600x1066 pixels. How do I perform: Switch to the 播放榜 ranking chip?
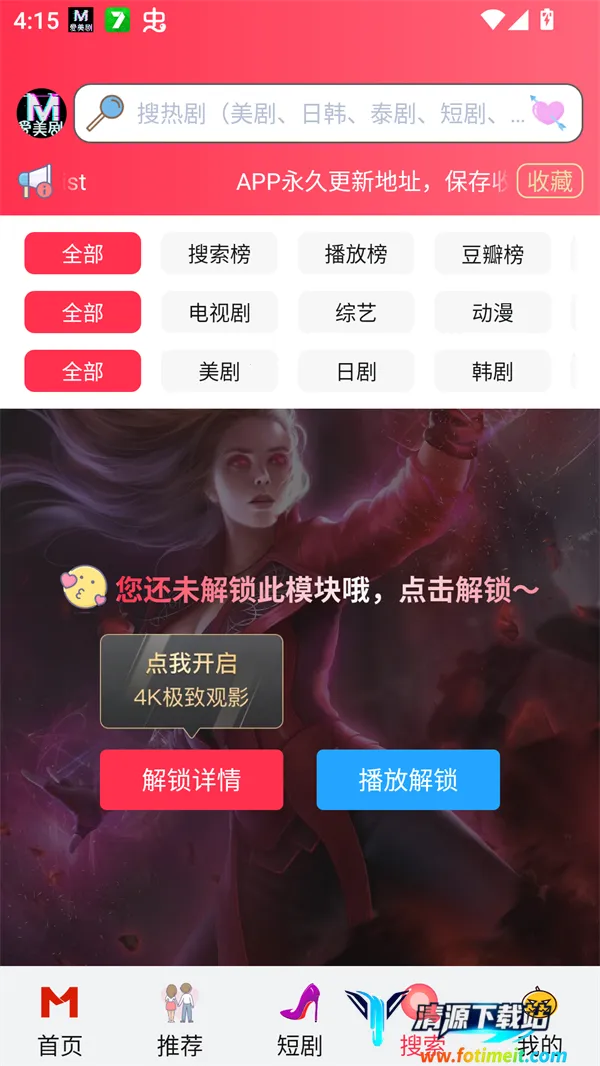tap(355, 254)
